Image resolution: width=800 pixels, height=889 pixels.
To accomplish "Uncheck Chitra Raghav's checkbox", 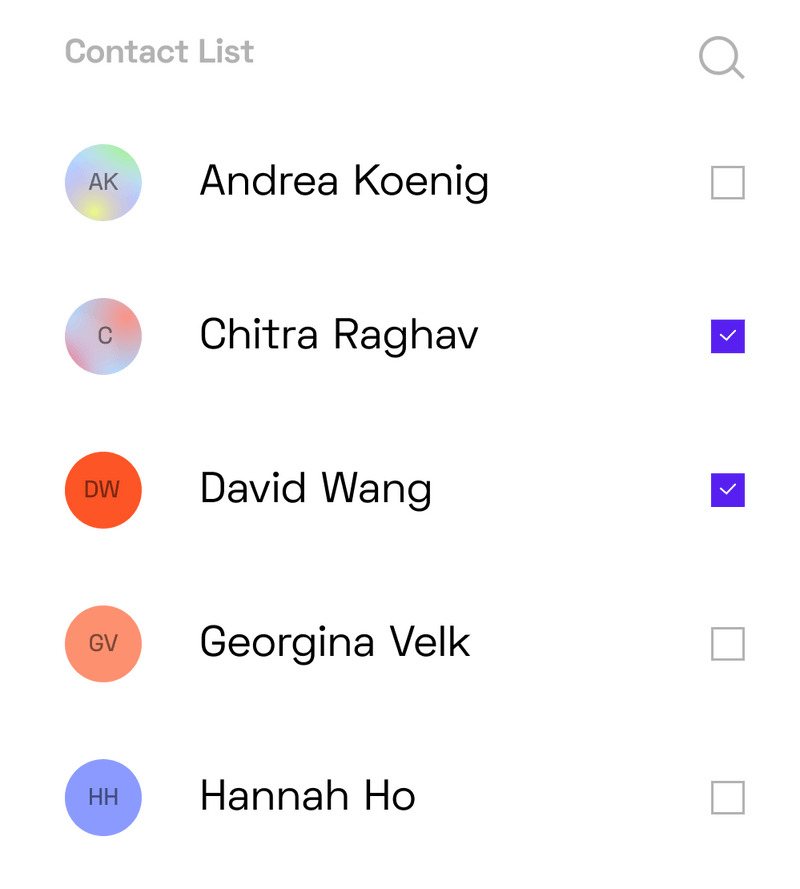I will 727,337.
